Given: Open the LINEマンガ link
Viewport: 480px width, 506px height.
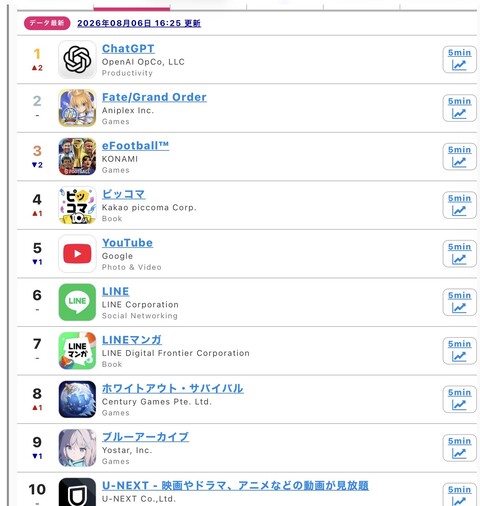Looking at the screenshot, I should (x=132, y=340).
